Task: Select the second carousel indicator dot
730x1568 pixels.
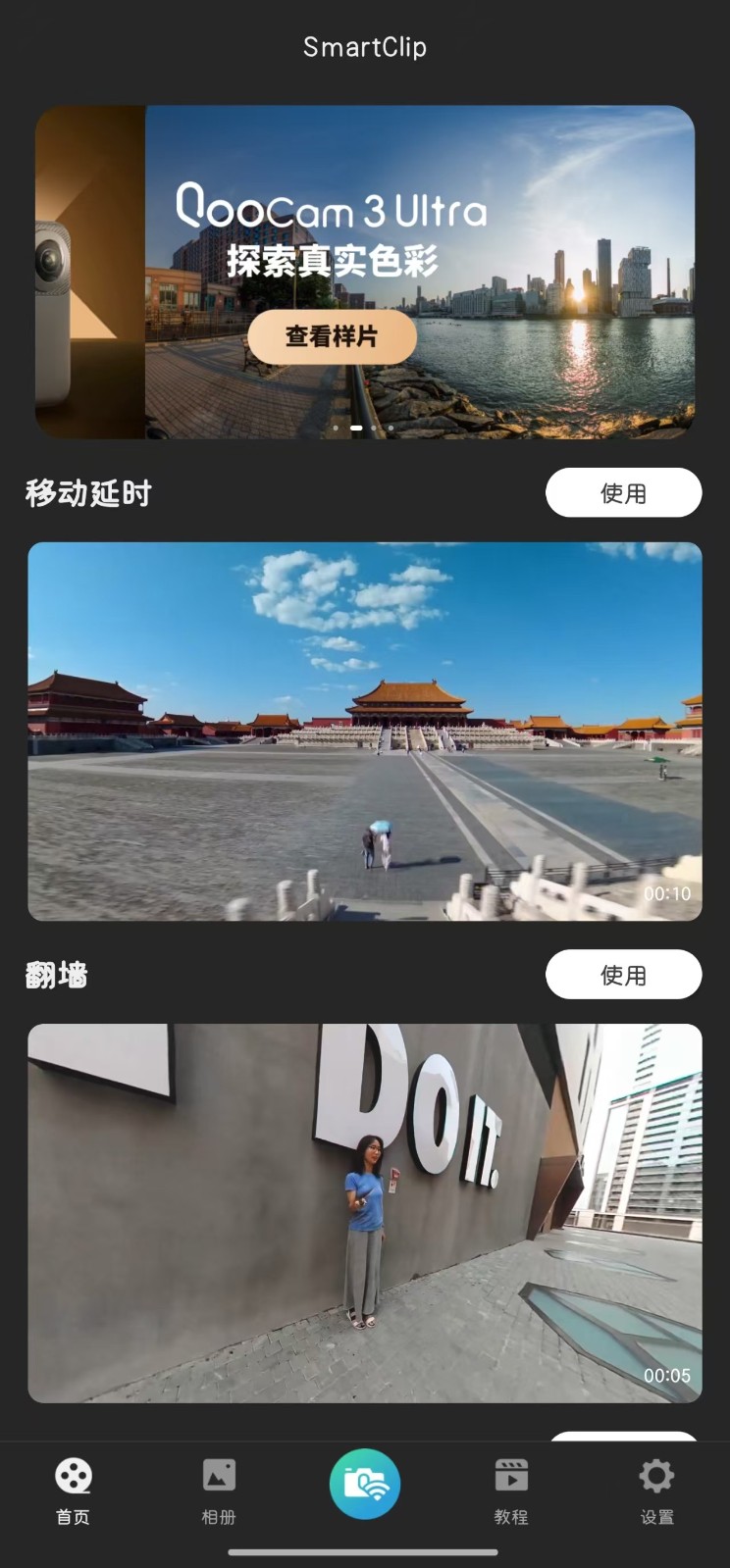Action: point(358,429)
